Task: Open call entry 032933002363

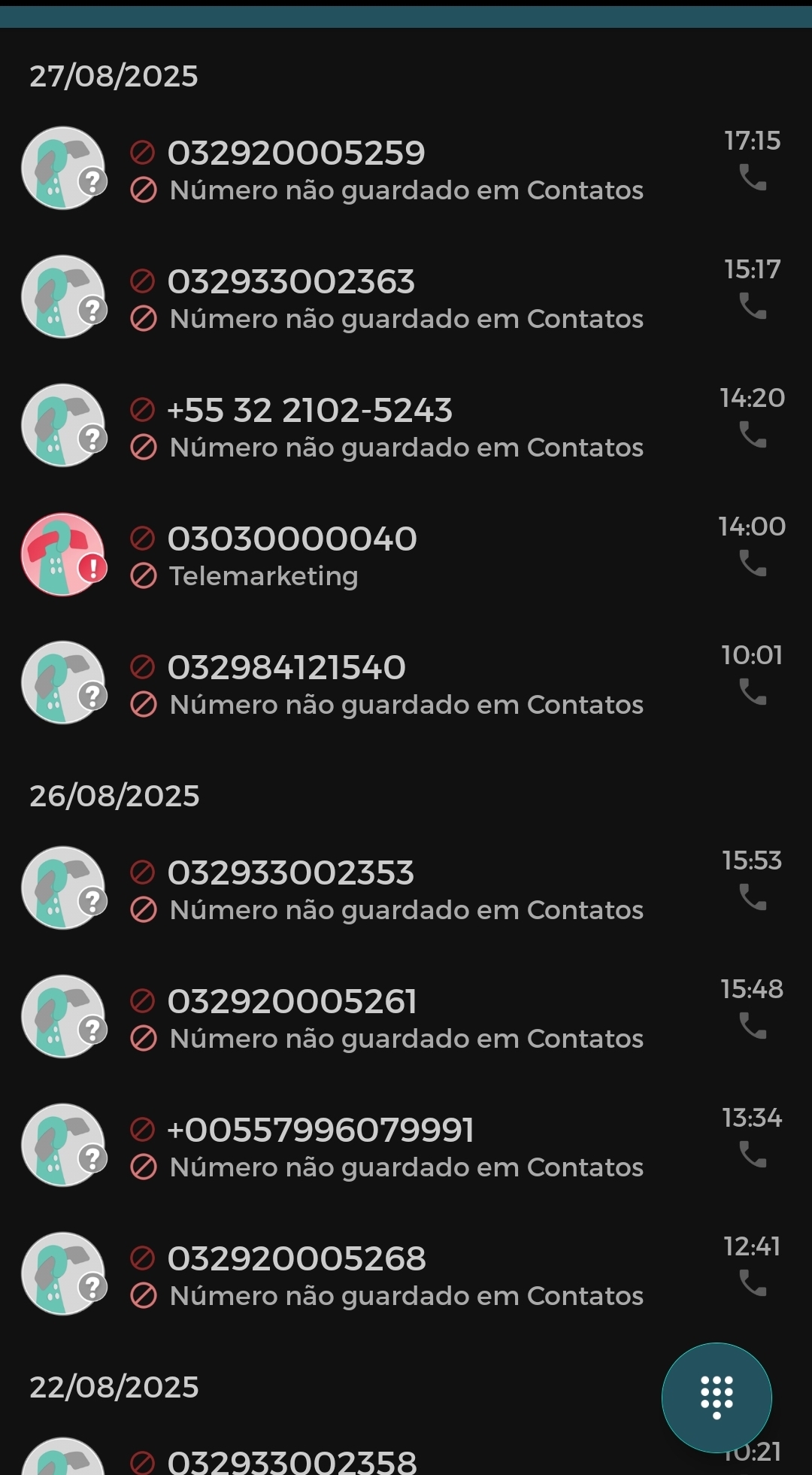Action: pos(406,298)
